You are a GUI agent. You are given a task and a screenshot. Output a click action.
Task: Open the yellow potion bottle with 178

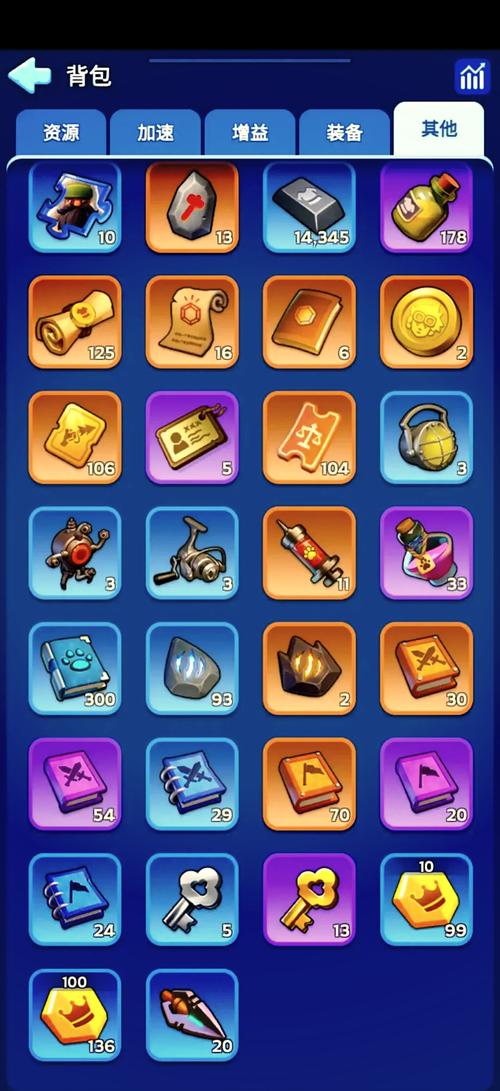click(x=426, y=207)
